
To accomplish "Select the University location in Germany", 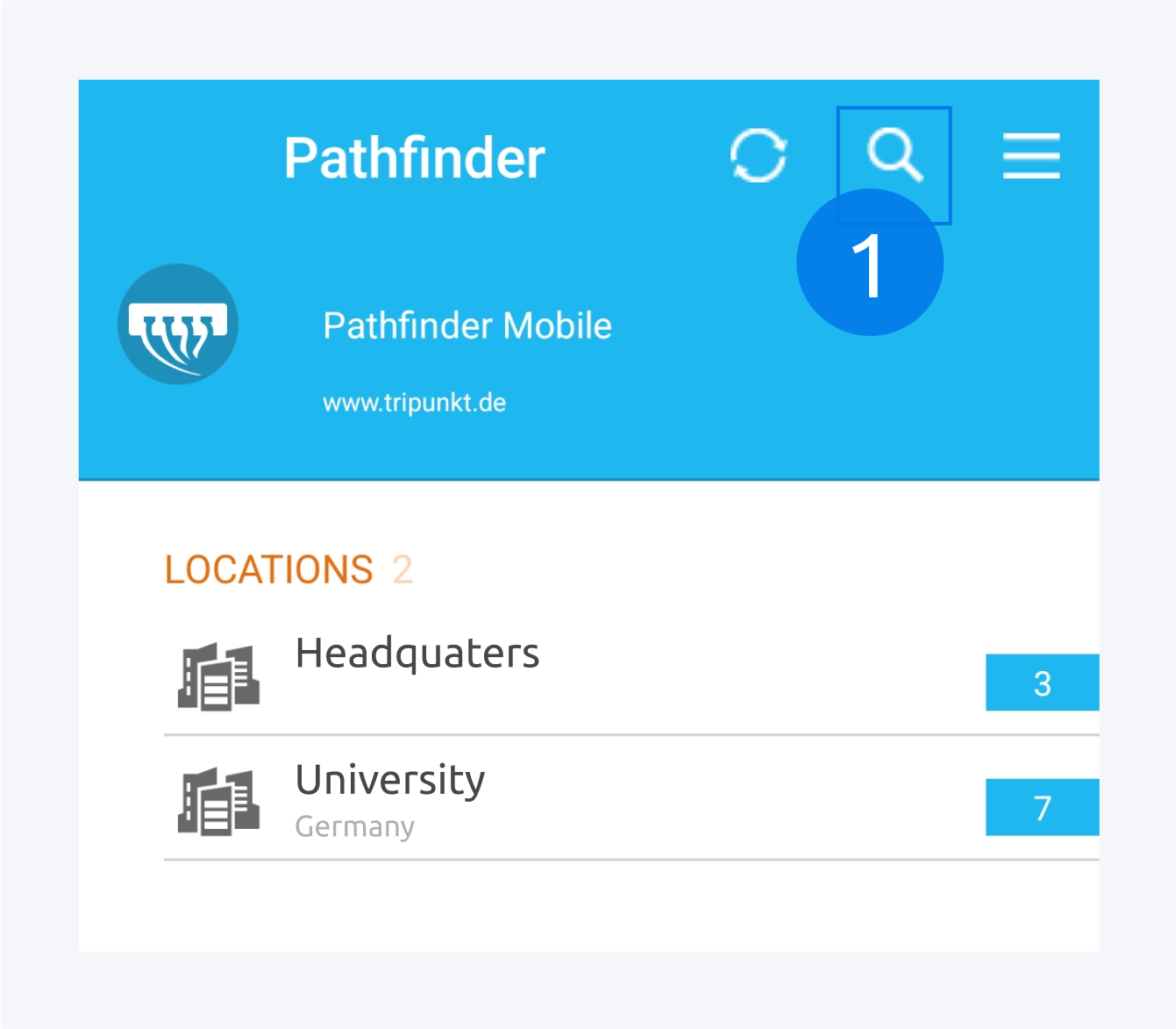I will click(x=390, y=781).
